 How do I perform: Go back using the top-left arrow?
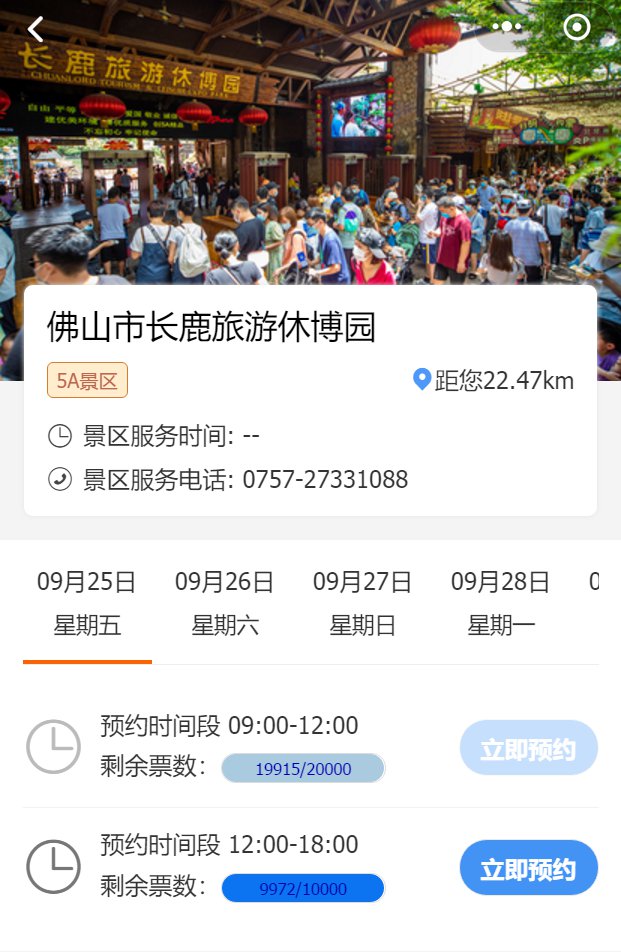point(36,29)
